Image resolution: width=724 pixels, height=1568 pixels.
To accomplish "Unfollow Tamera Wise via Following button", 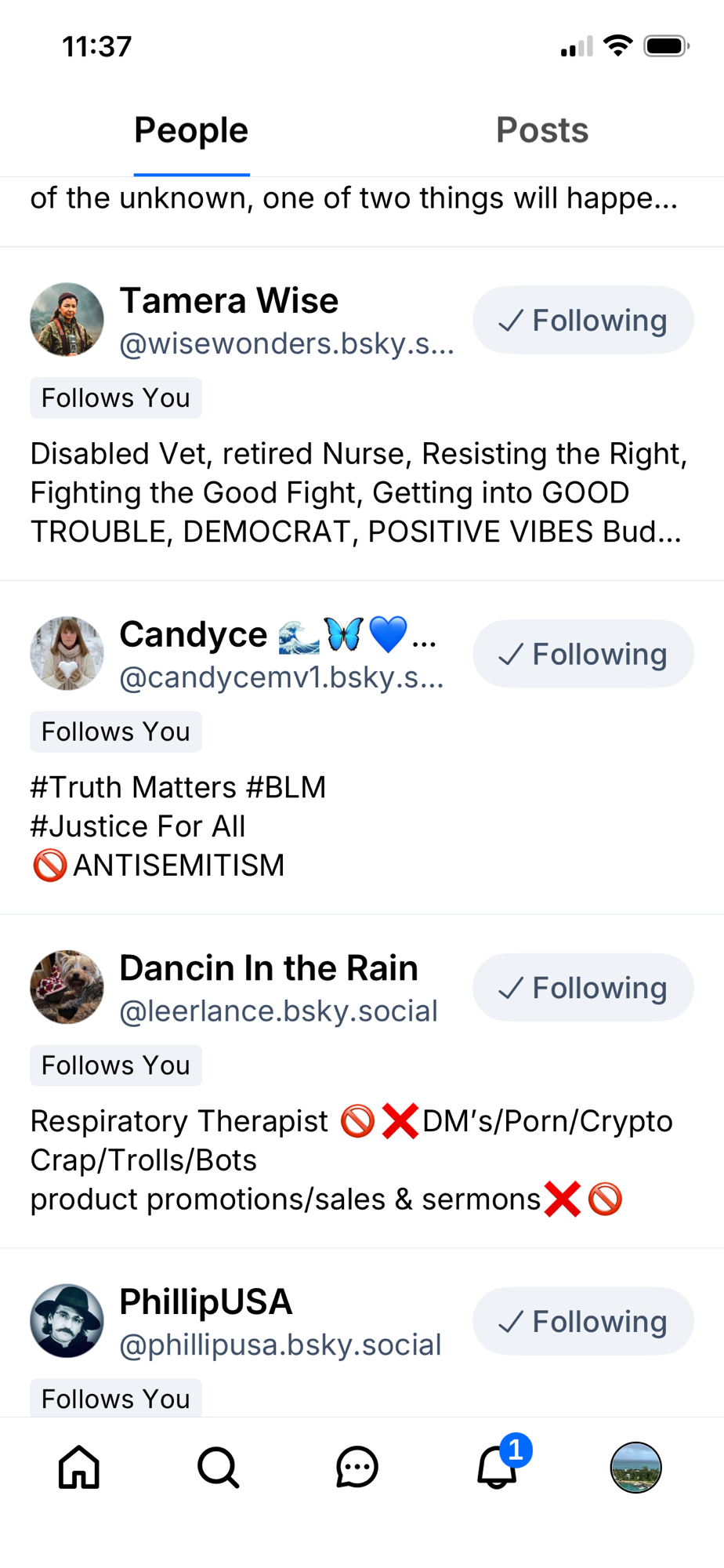I will (583, 320).
